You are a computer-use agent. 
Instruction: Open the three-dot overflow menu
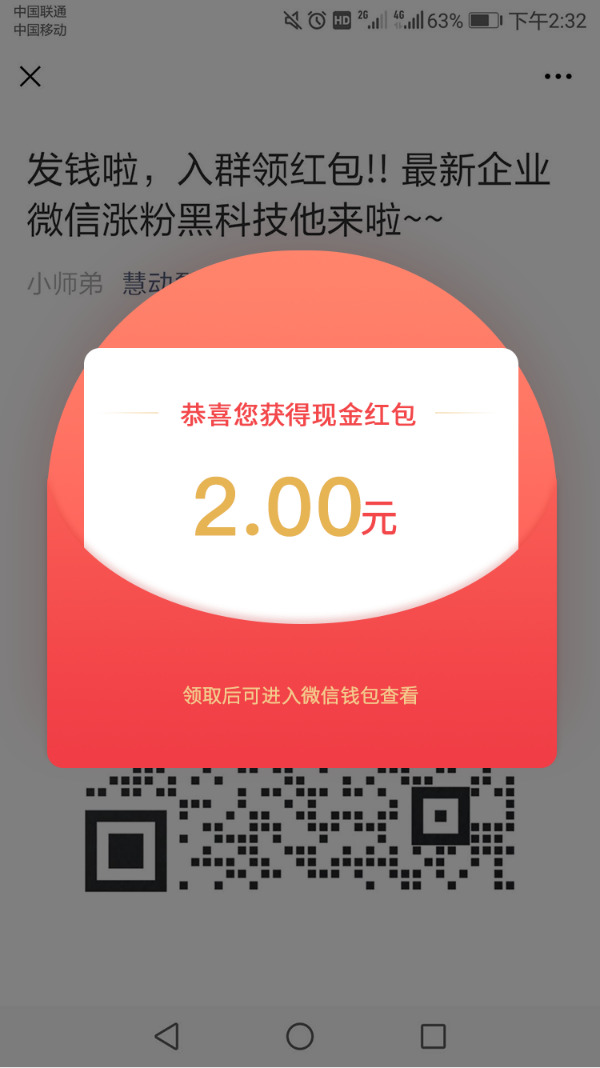point(558,76)
